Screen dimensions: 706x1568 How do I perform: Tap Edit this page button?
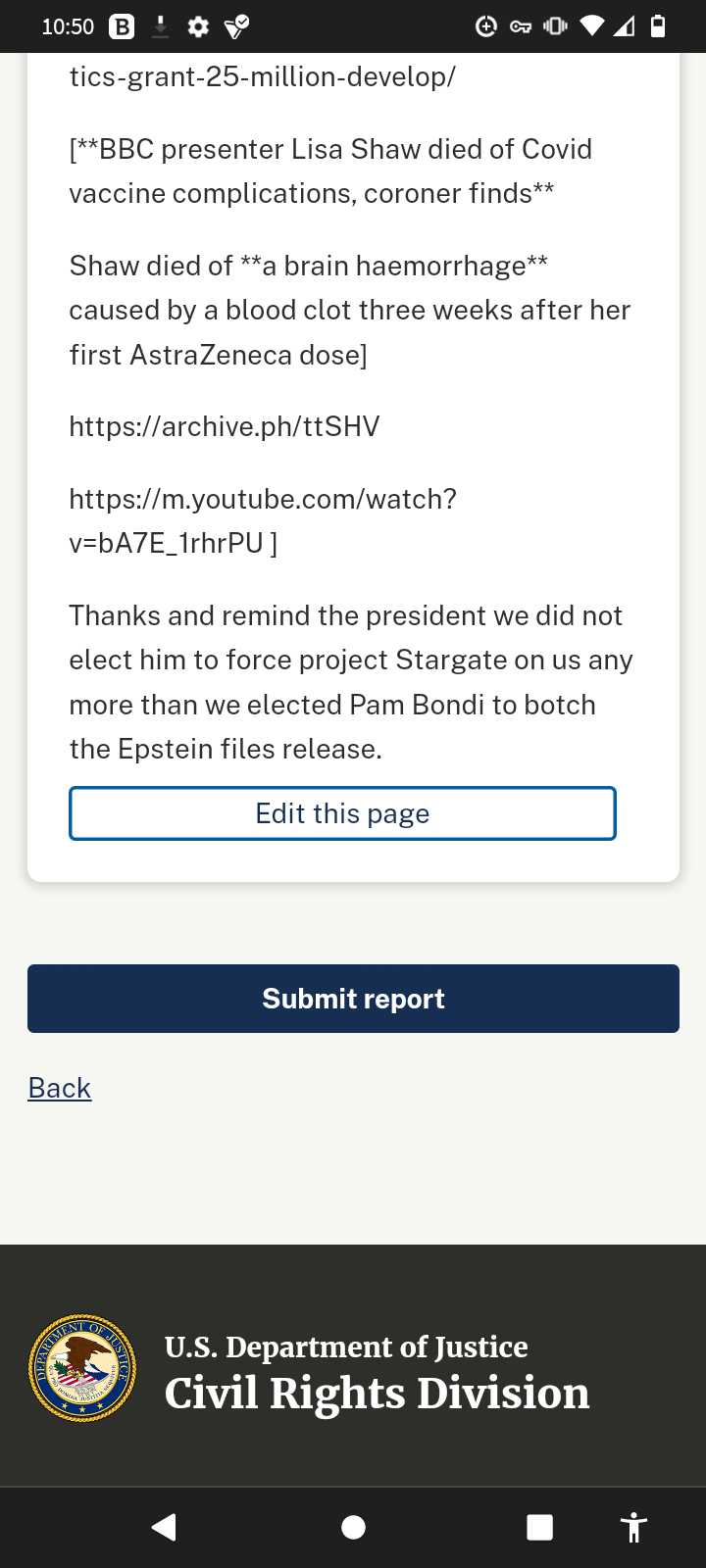[x=342, y=813]
